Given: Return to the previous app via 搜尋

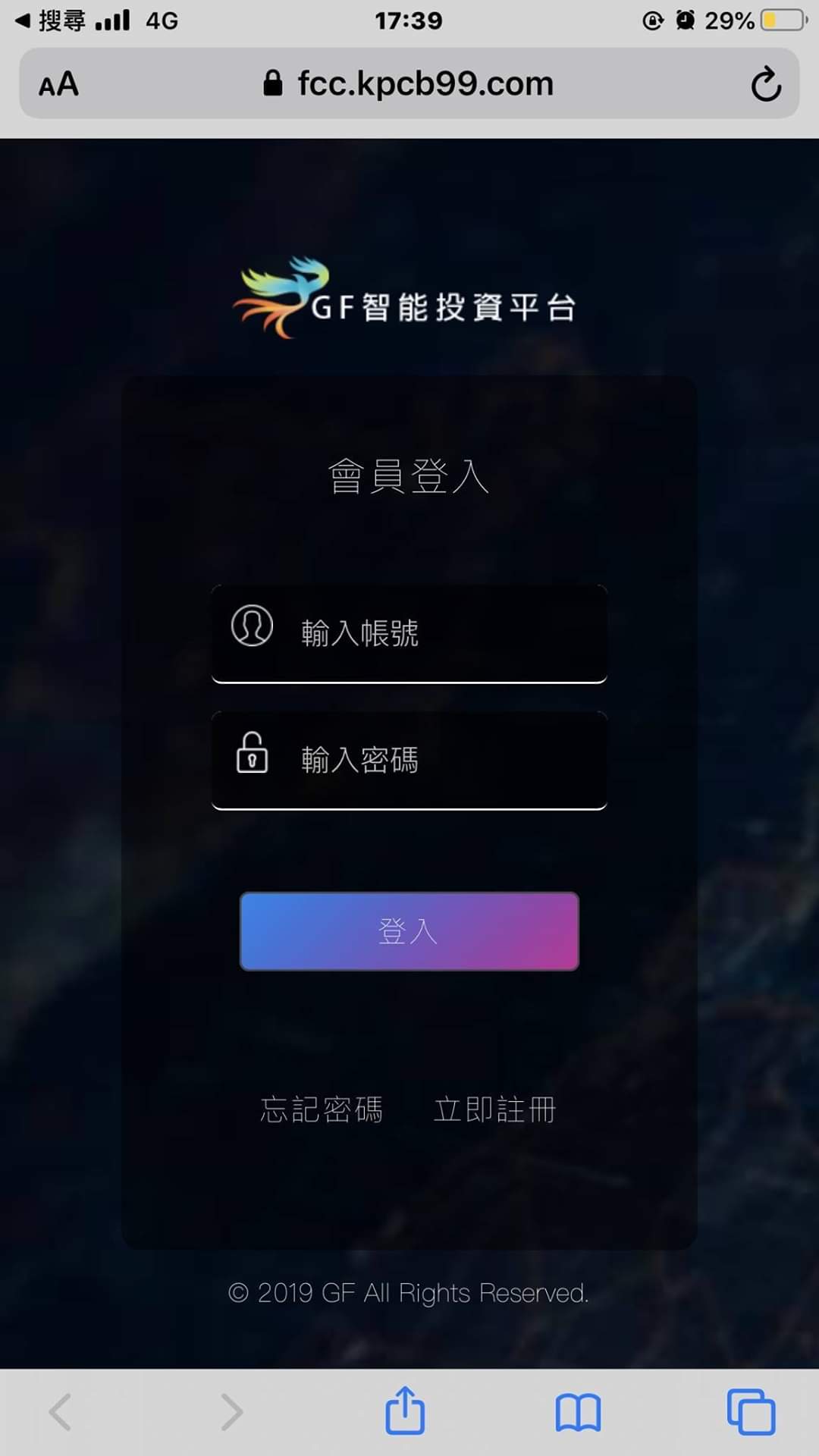Looking at the screenshot, I should point(52,20).
